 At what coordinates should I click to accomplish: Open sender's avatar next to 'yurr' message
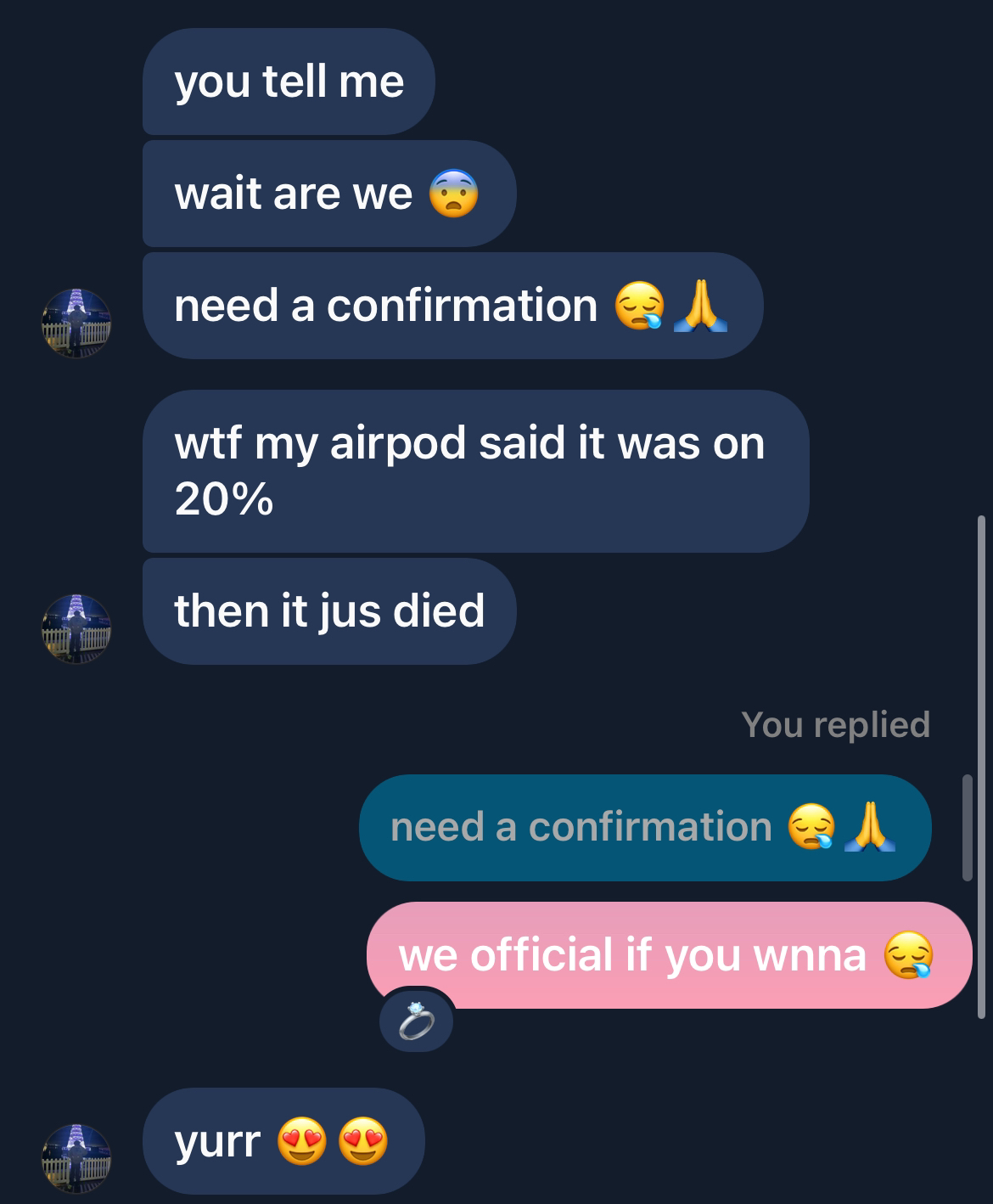[x=76, y=1159]
